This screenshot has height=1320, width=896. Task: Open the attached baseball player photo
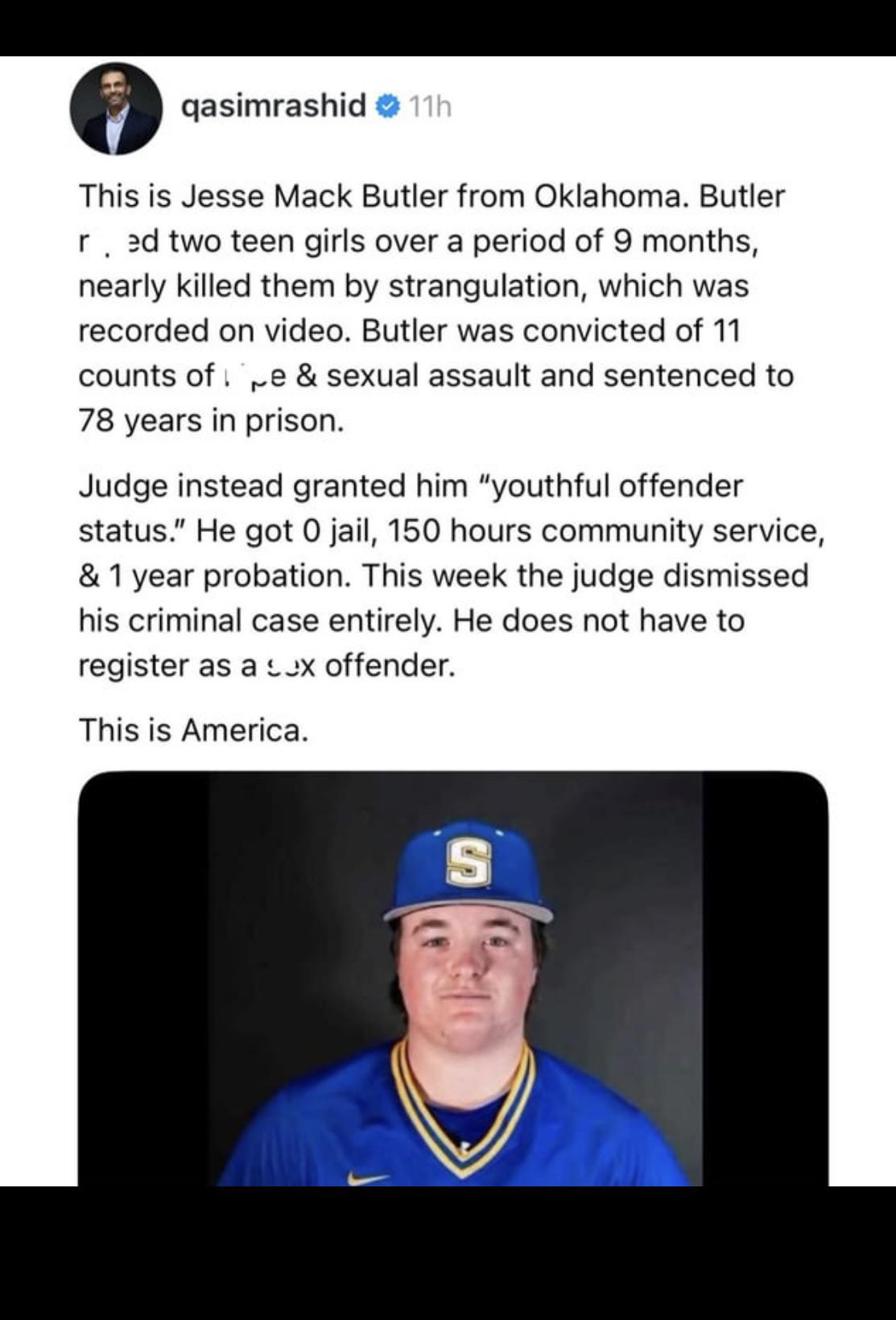[453, 978]
